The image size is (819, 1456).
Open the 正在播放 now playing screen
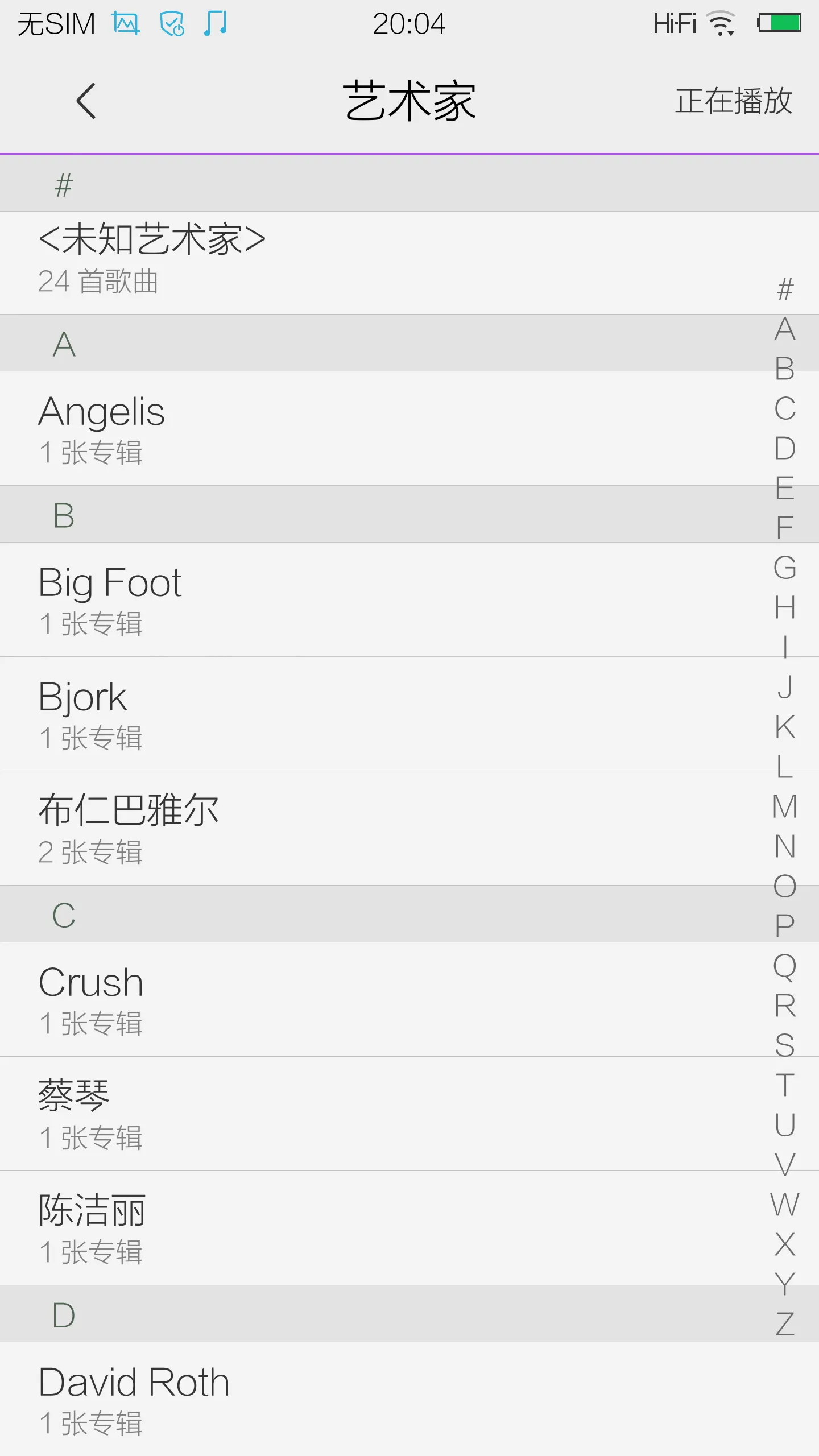(734, 101)
